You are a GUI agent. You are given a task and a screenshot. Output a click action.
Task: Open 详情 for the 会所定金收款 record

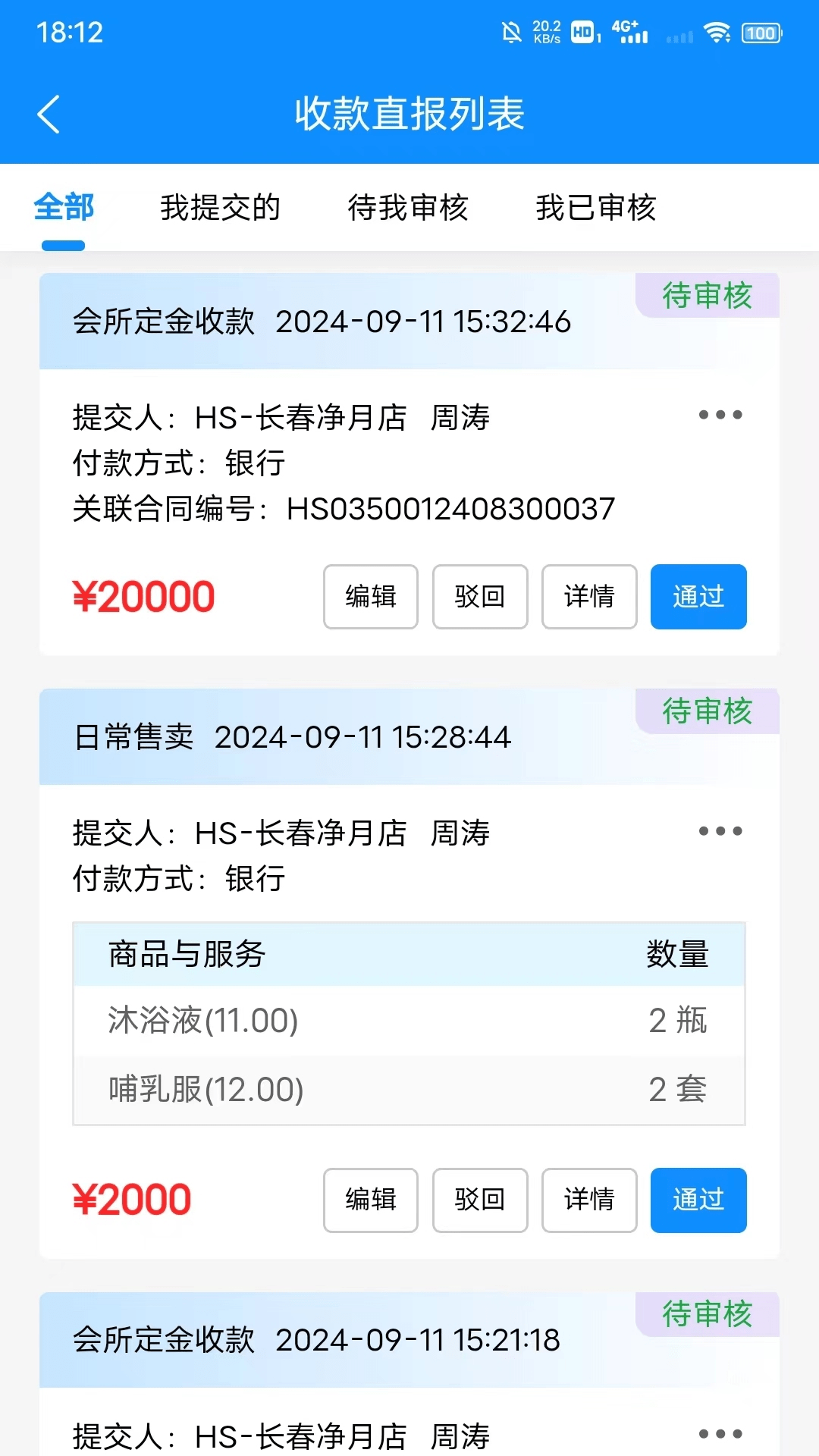coord(589,597)
